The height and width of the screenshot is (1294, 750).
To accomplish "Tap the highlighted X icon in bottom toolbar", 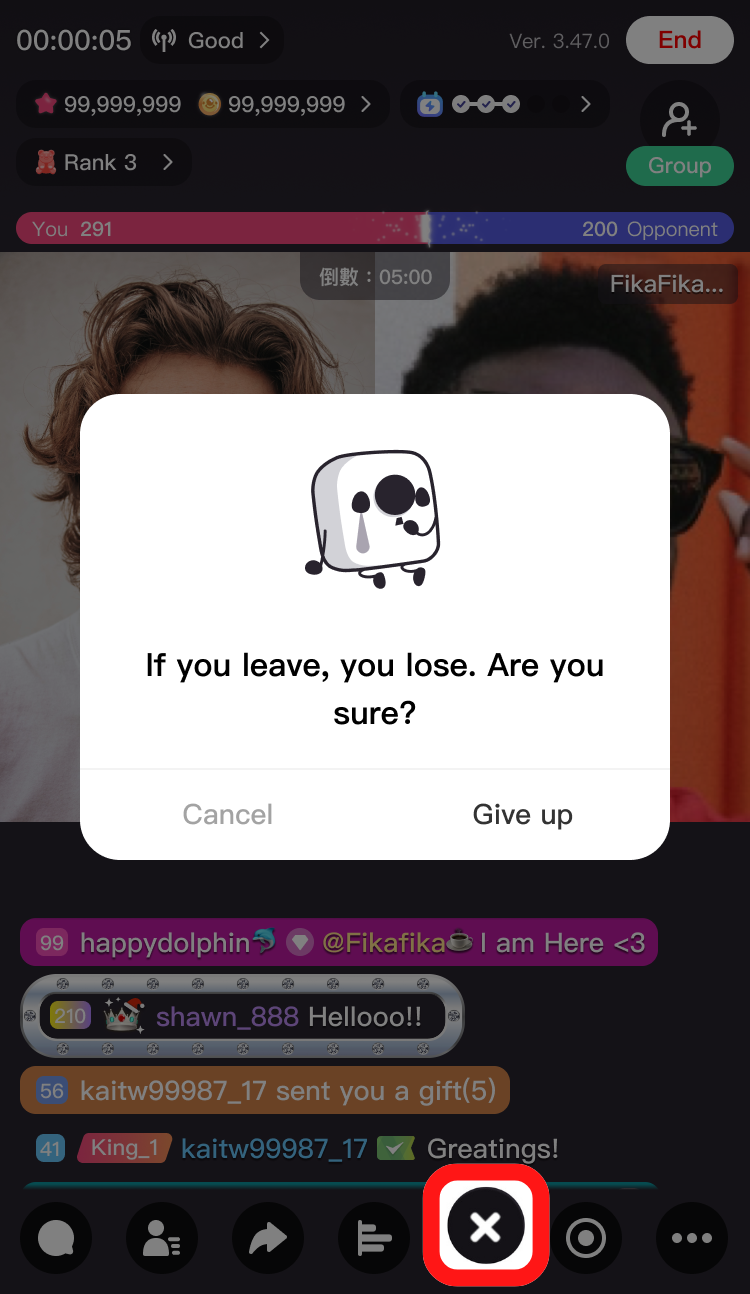I will [x=486, y=1226].
